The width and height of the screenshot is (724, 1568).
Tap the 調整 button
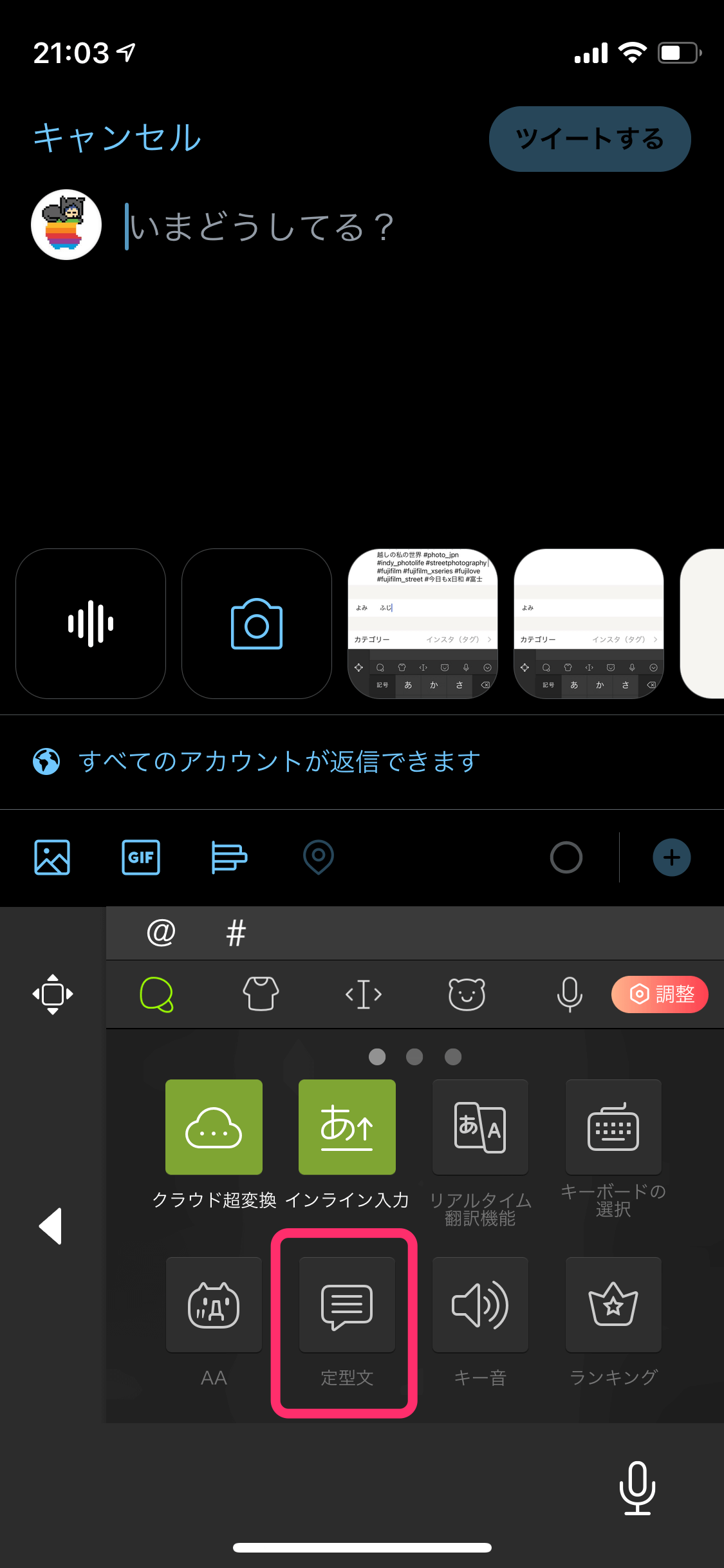click(x=660, y=994)
